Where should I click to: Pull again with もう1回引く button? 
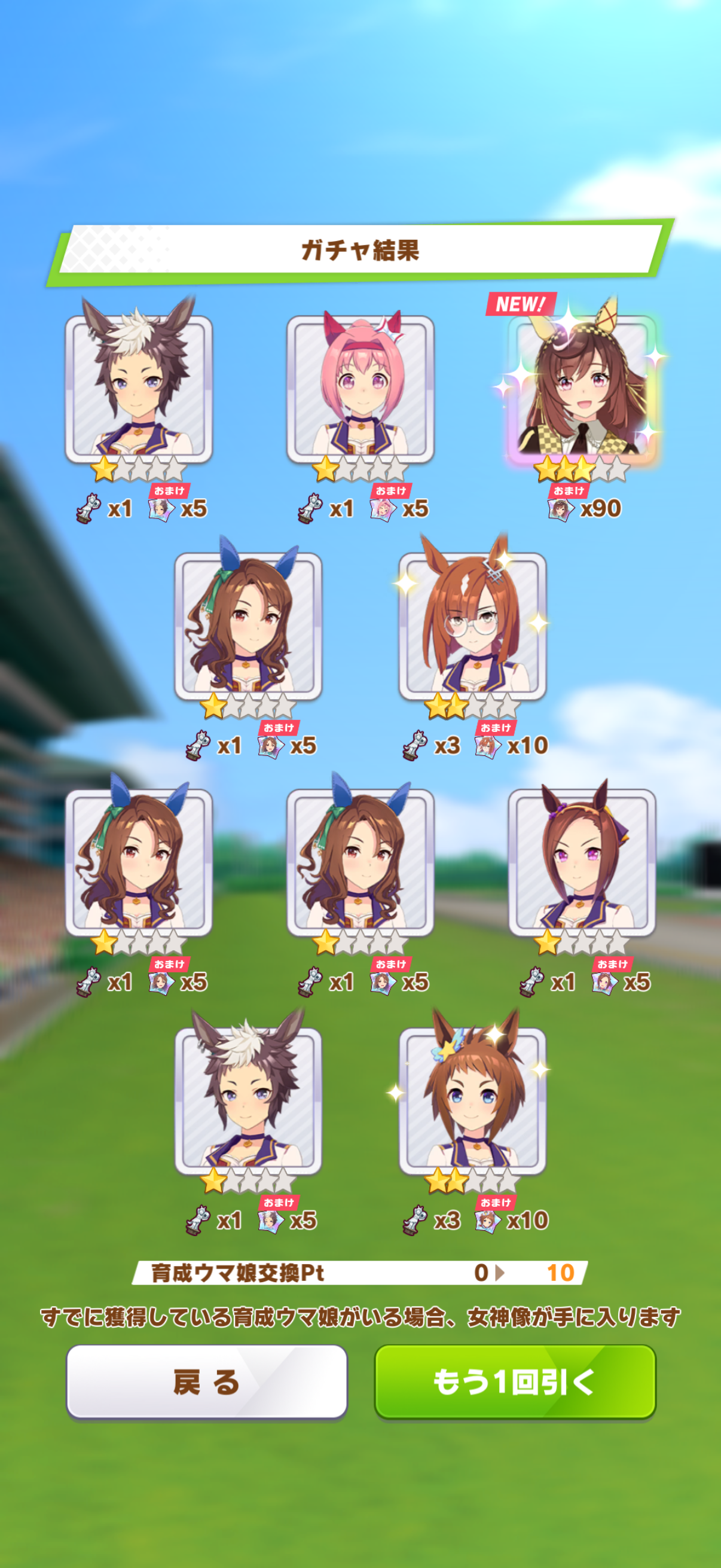pyautogui.click(x=515, y=1381)
